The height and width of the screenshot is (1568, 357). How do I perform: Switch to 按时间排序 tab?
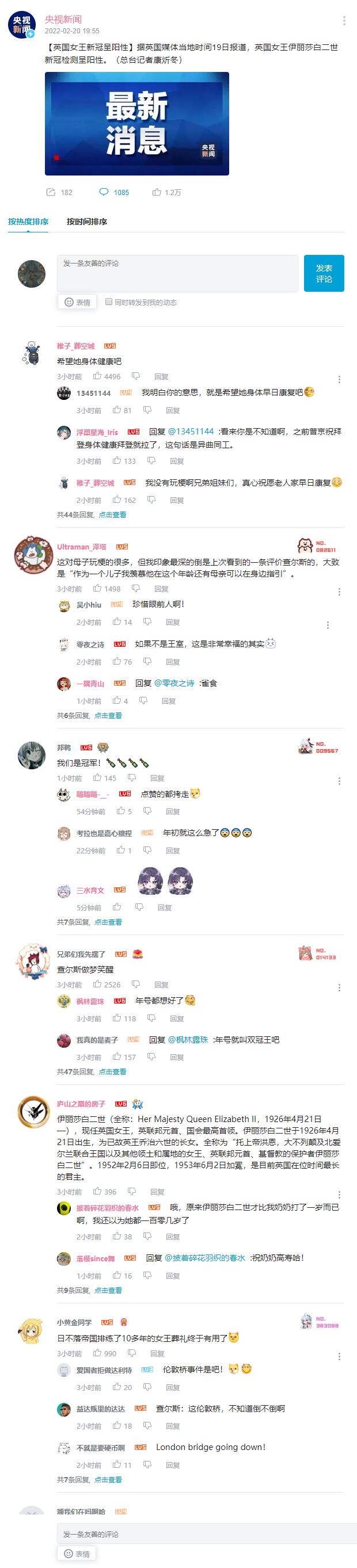click(x=86, y=222)
